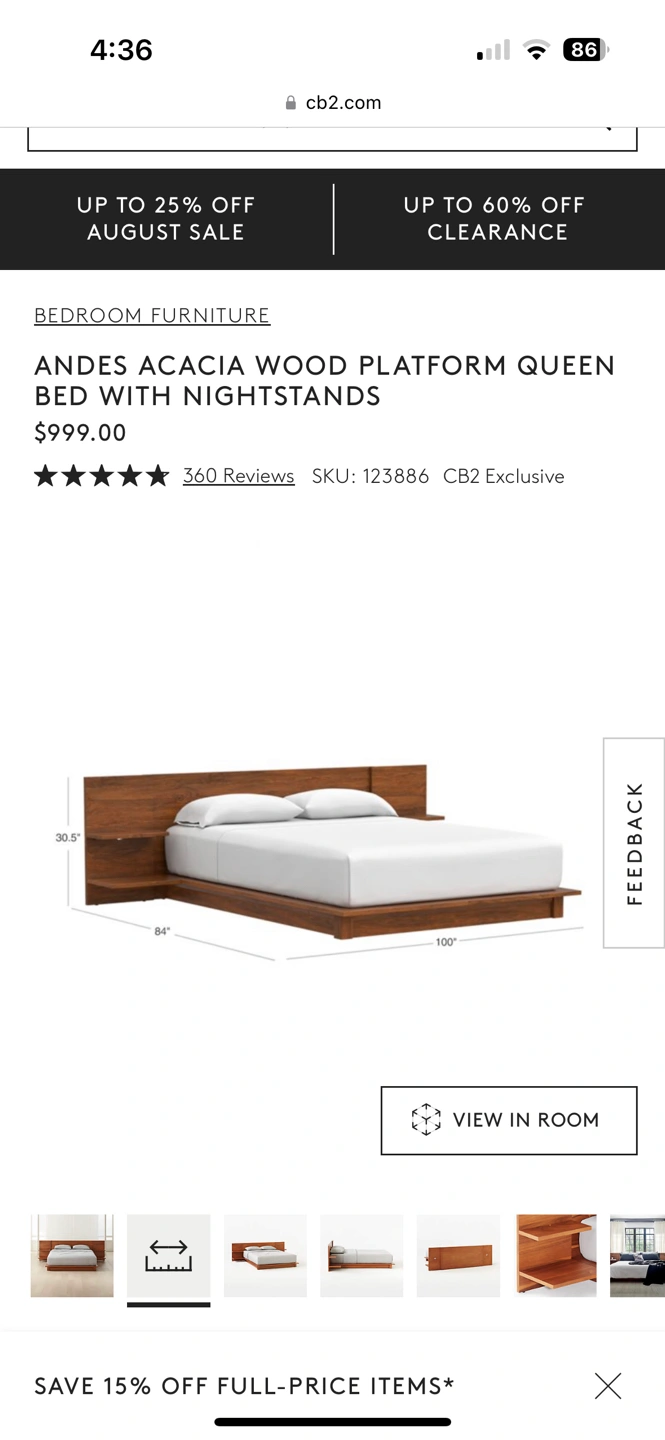
Task: Open the Up to 25% Off August Sale banner
Action: tap(166, 218)
